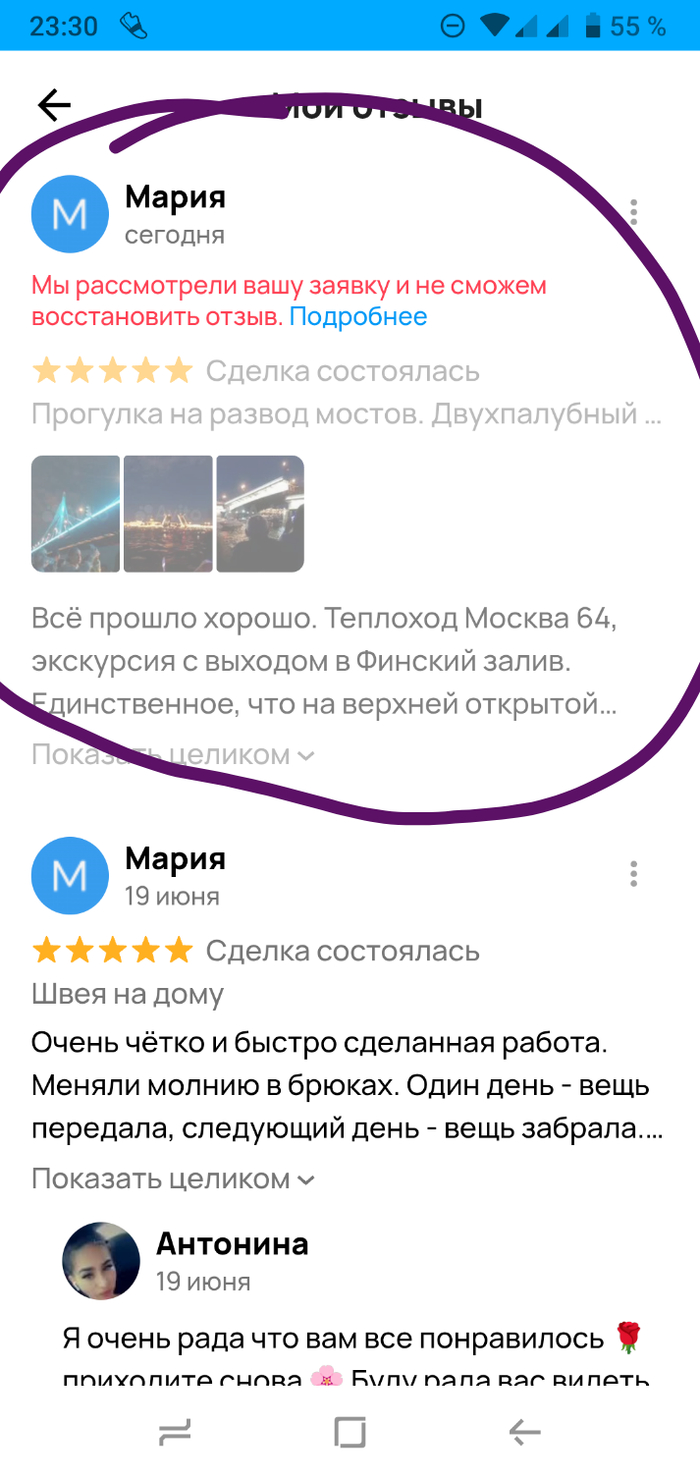Expand the full Швея на дому review
Viewport: 700px width, 1479px height.
pyautogui.click(x=172, y=1179)
